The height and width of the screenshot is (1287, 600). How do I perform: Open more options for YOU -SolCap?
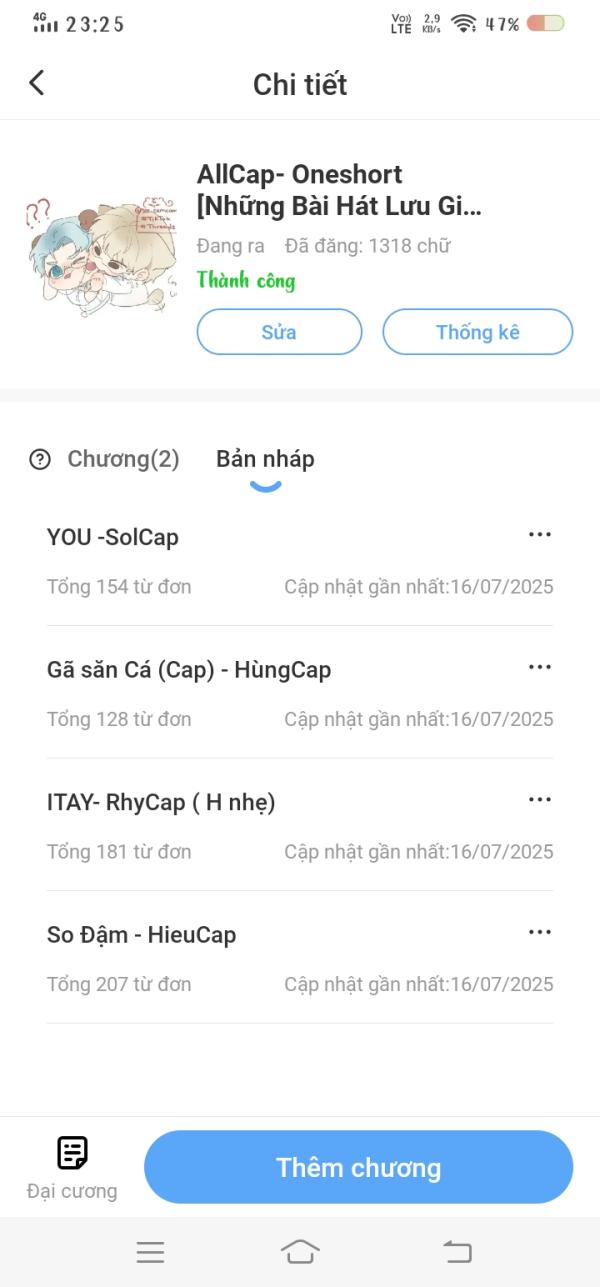[539, 535]
